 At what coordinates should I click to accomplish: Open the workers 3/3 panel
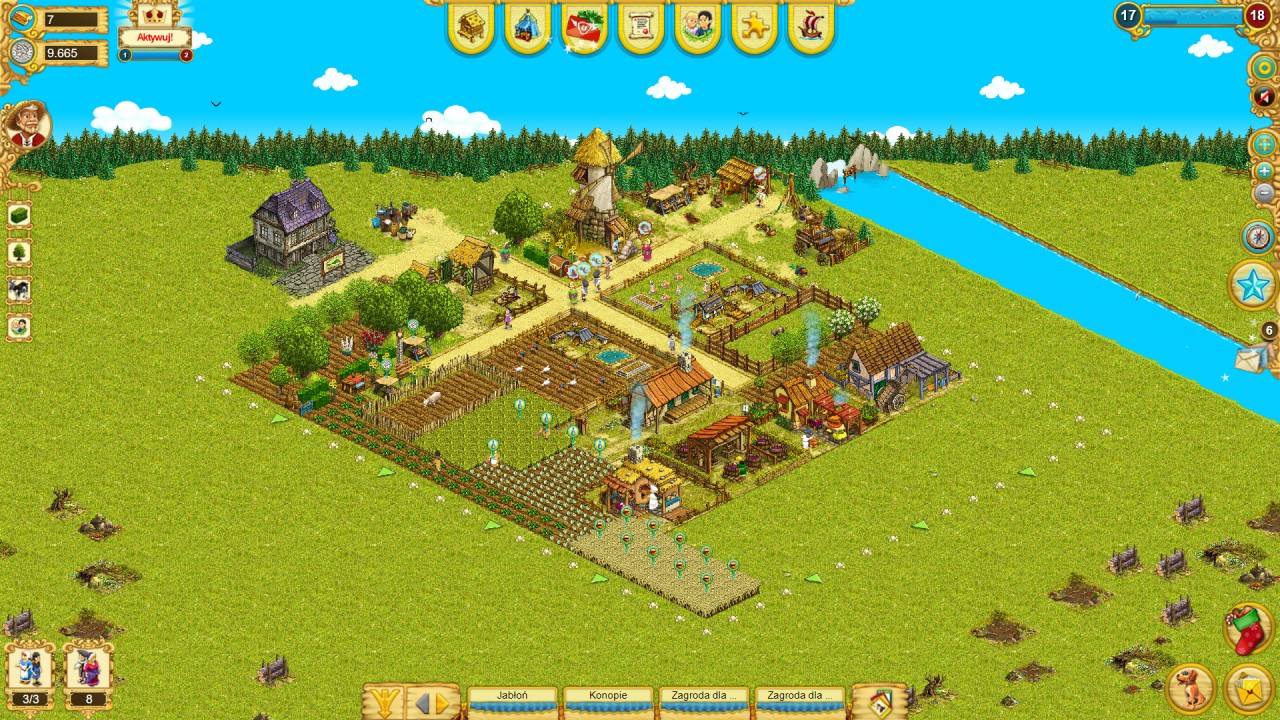(30, 672)
